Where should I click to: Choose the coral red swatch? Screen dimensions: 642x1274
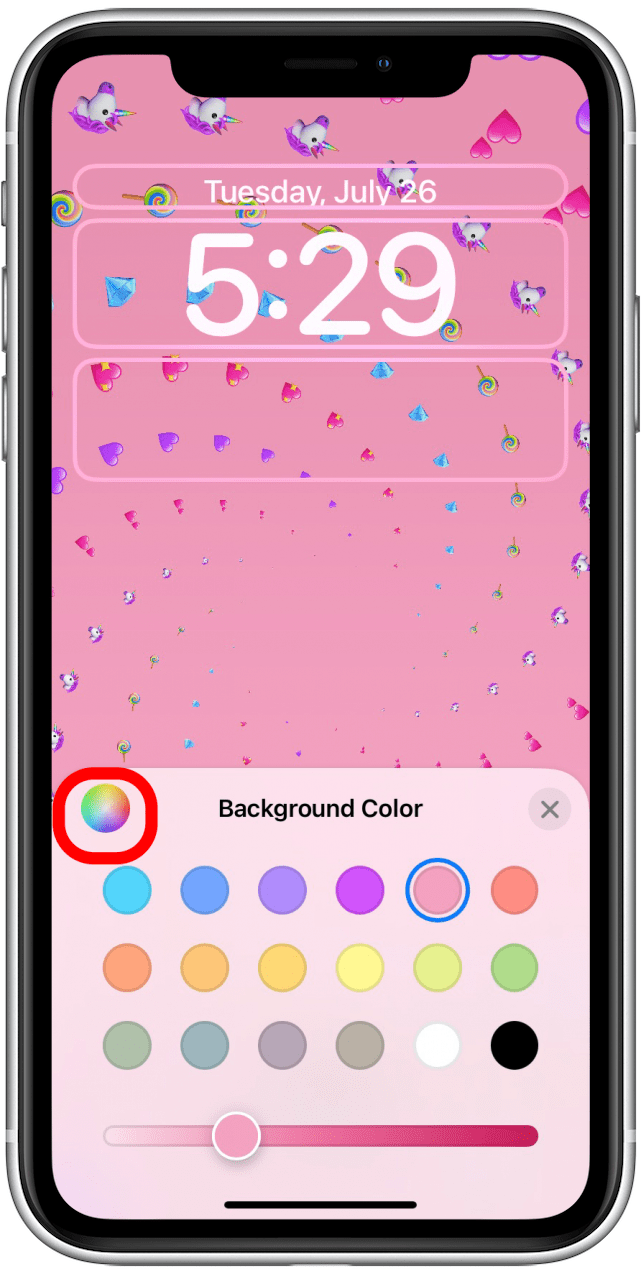515,889
